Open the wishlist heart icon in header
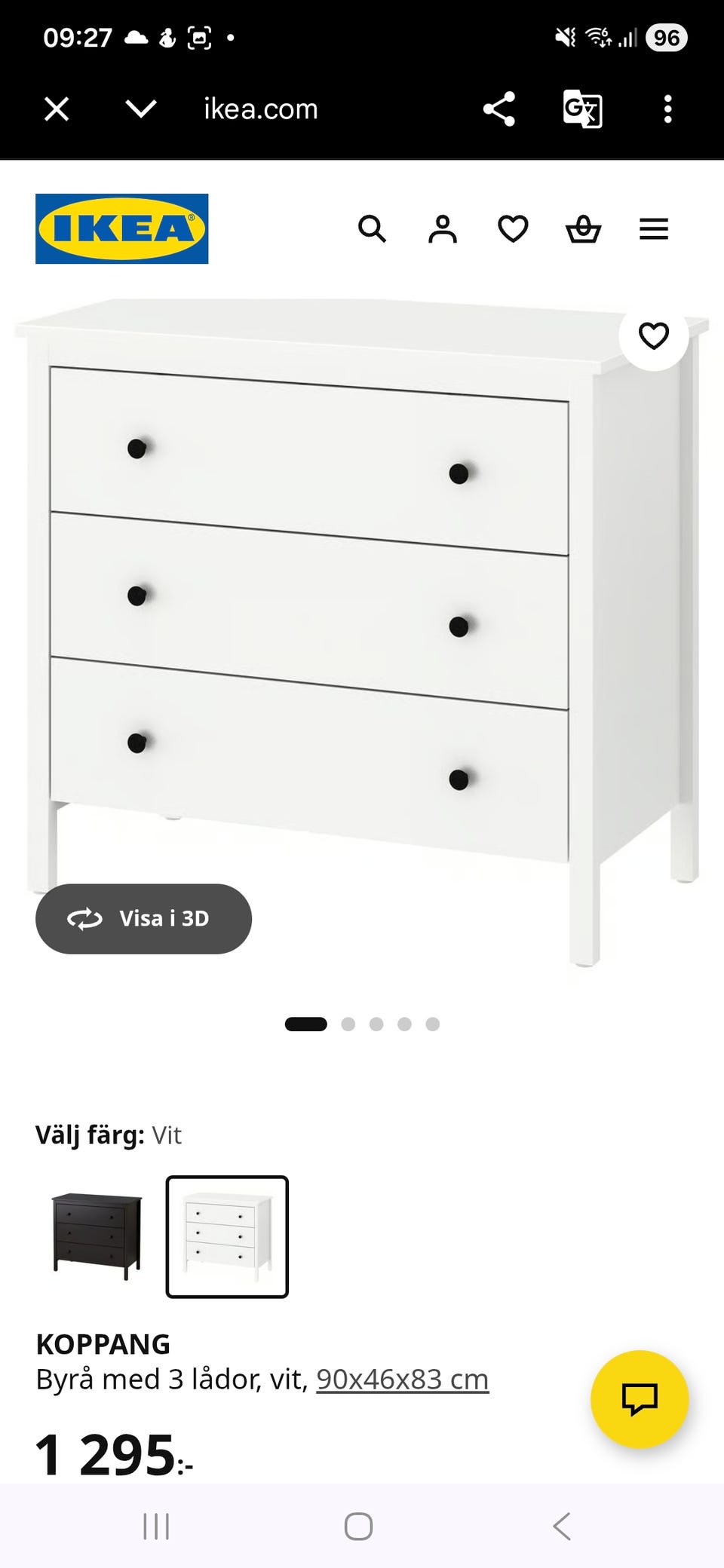Screen dimensions: 724x1568 tap(513, 229)
